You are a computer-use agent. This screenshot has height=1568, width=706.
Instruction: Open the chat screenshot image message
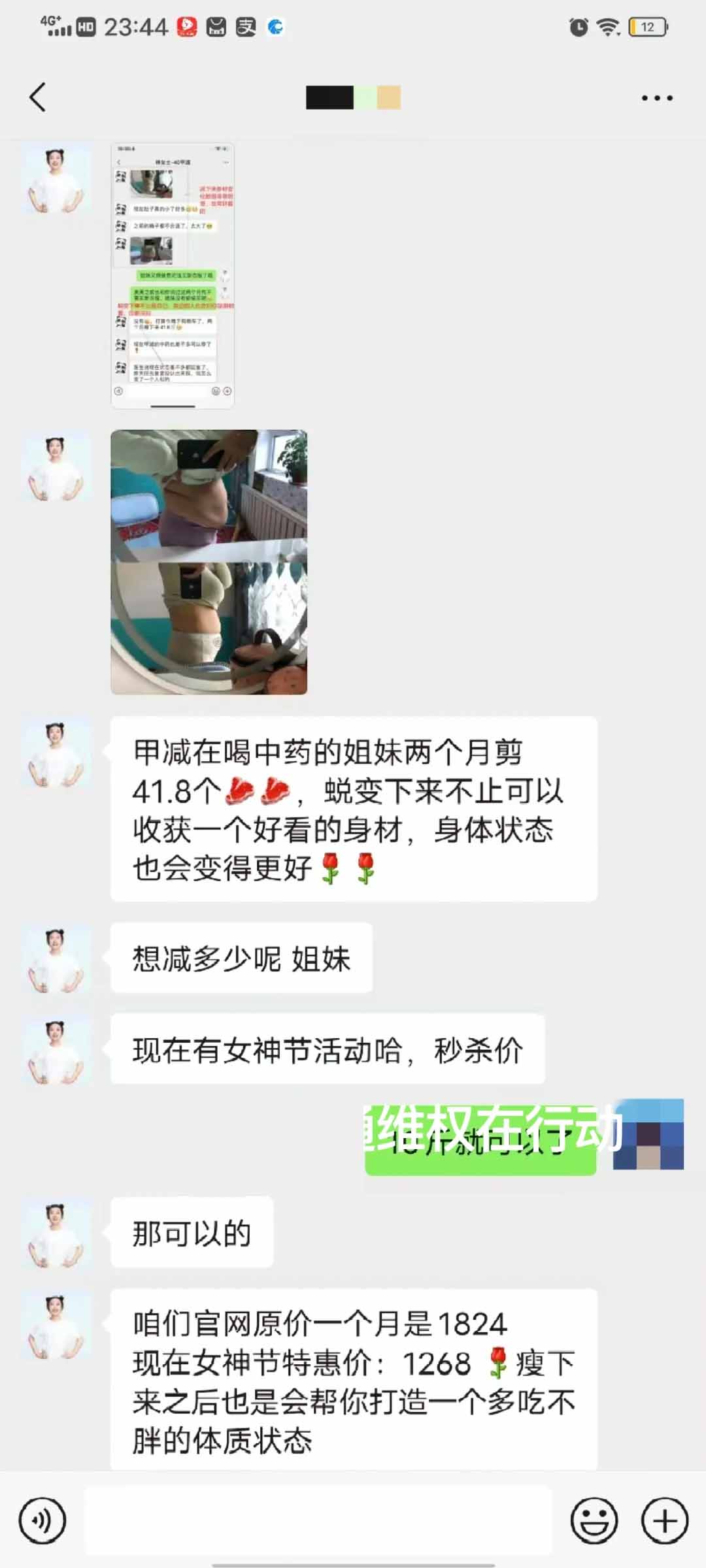point(173,276)
